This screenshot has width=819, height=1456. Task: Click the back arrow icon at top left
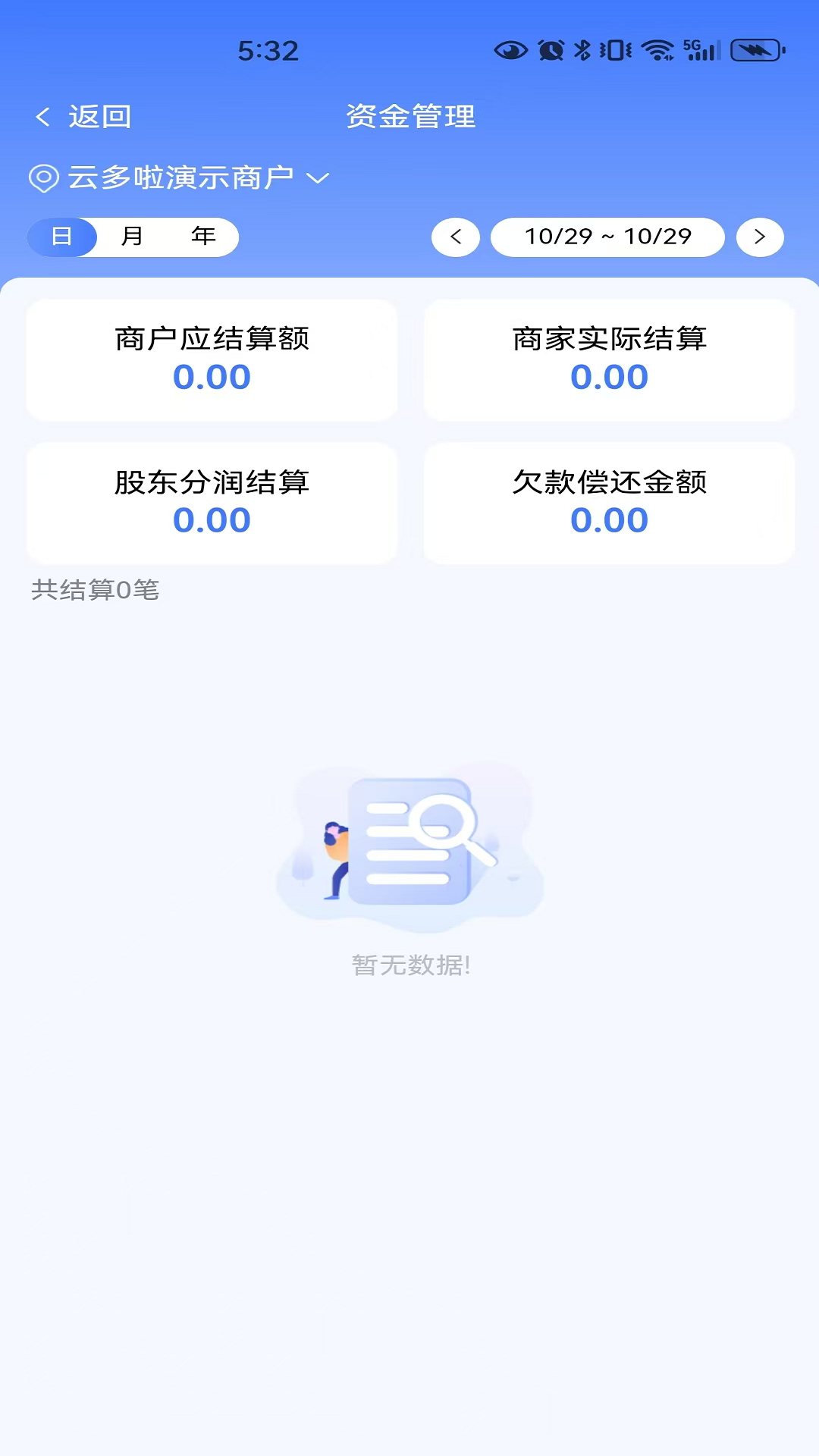(42, 117)
